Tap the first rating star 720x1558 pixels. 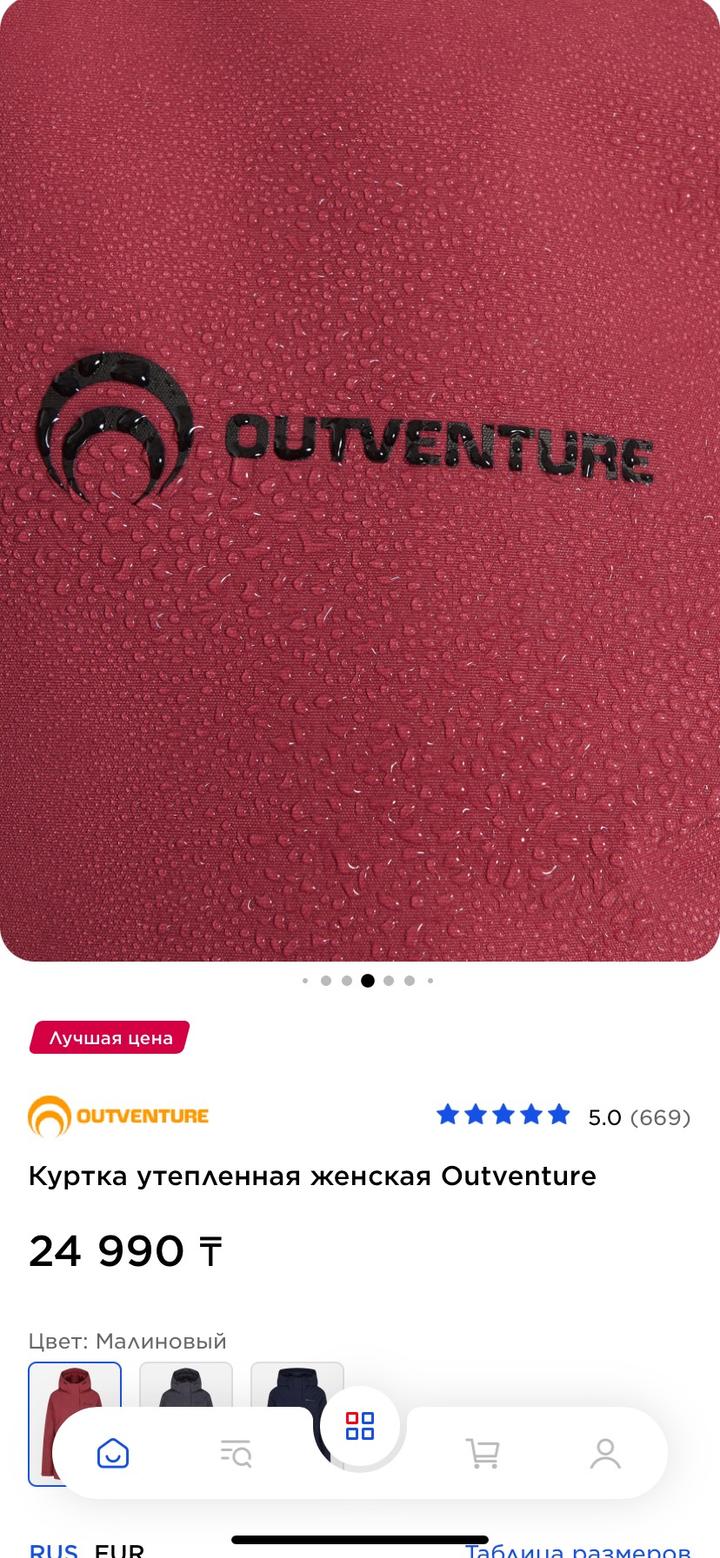(449, 1114)
